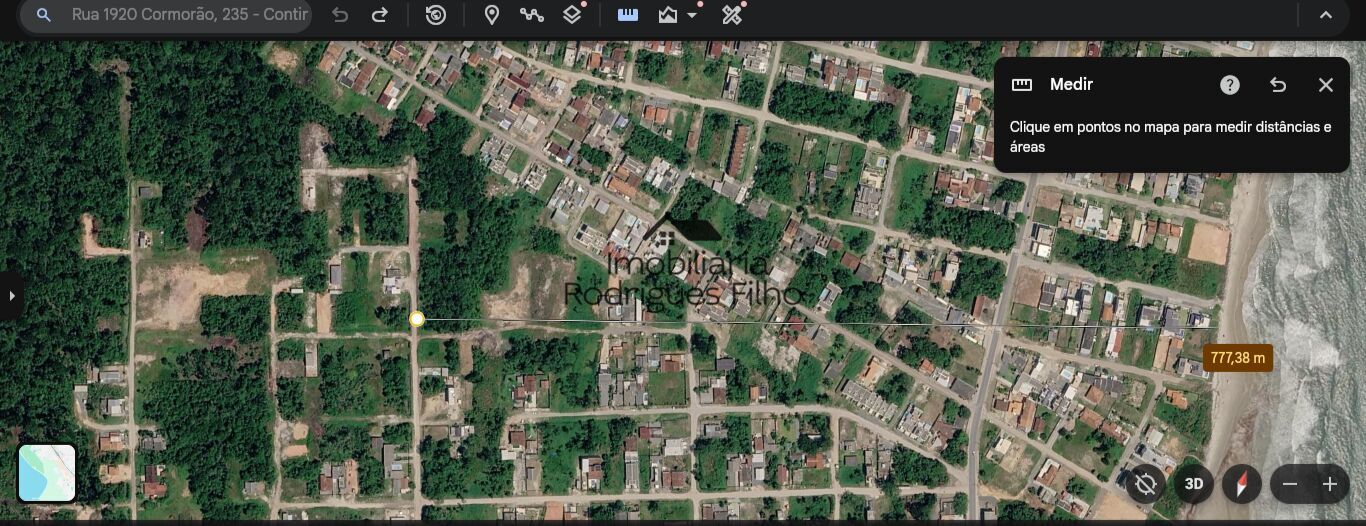Open the search field with Rua 1920 Cormorão
Image resolution: width=1366 pixels, height=526 pixels.
coord(167,16)
